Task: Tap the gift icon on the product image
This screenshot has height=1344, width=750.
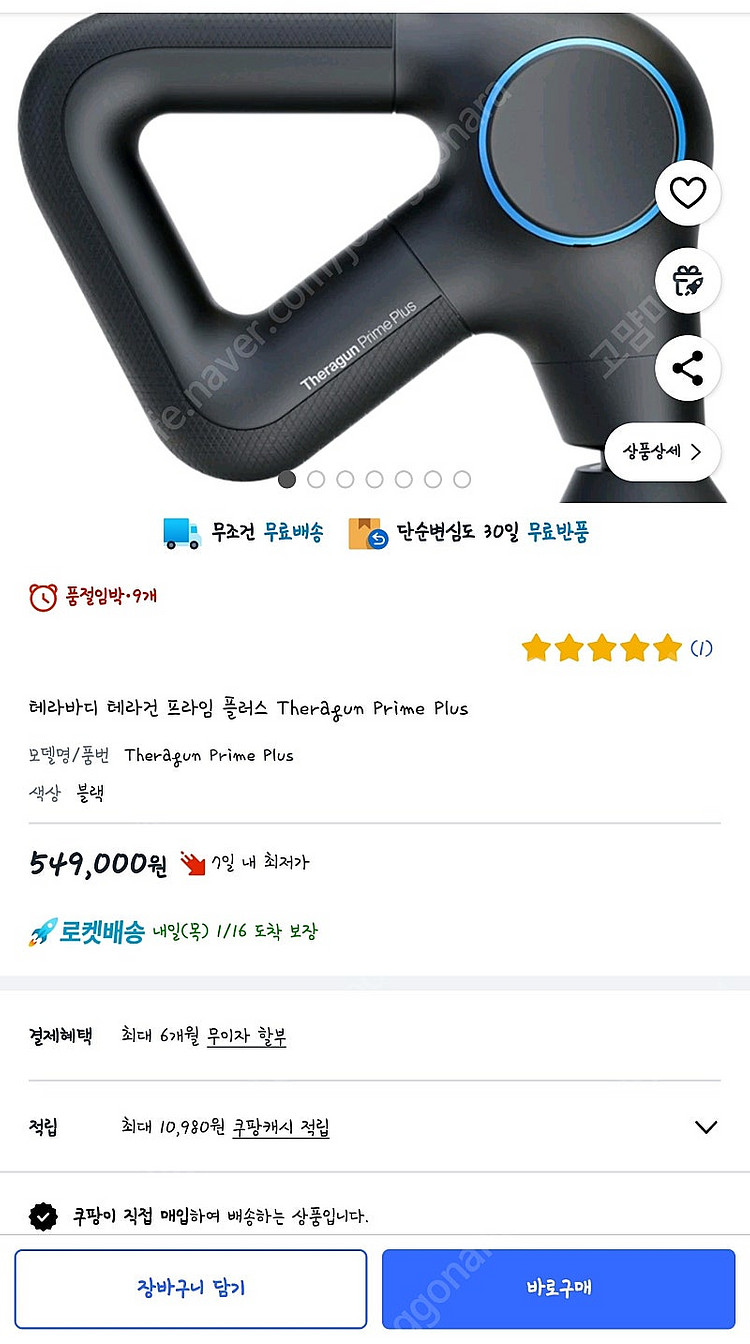Action: (x=687, y=281)
